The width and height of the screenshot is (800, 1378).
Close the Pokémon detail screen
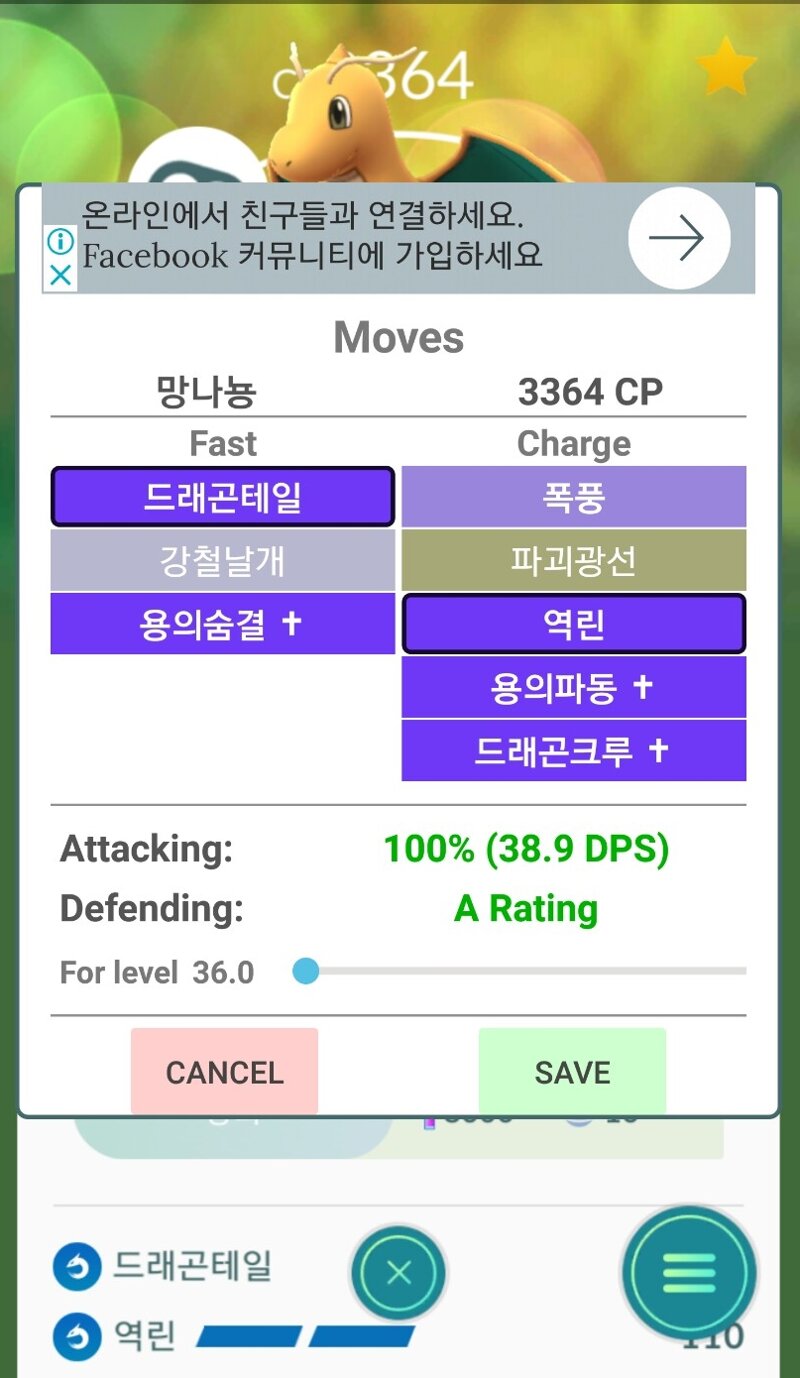[398, 1273]
